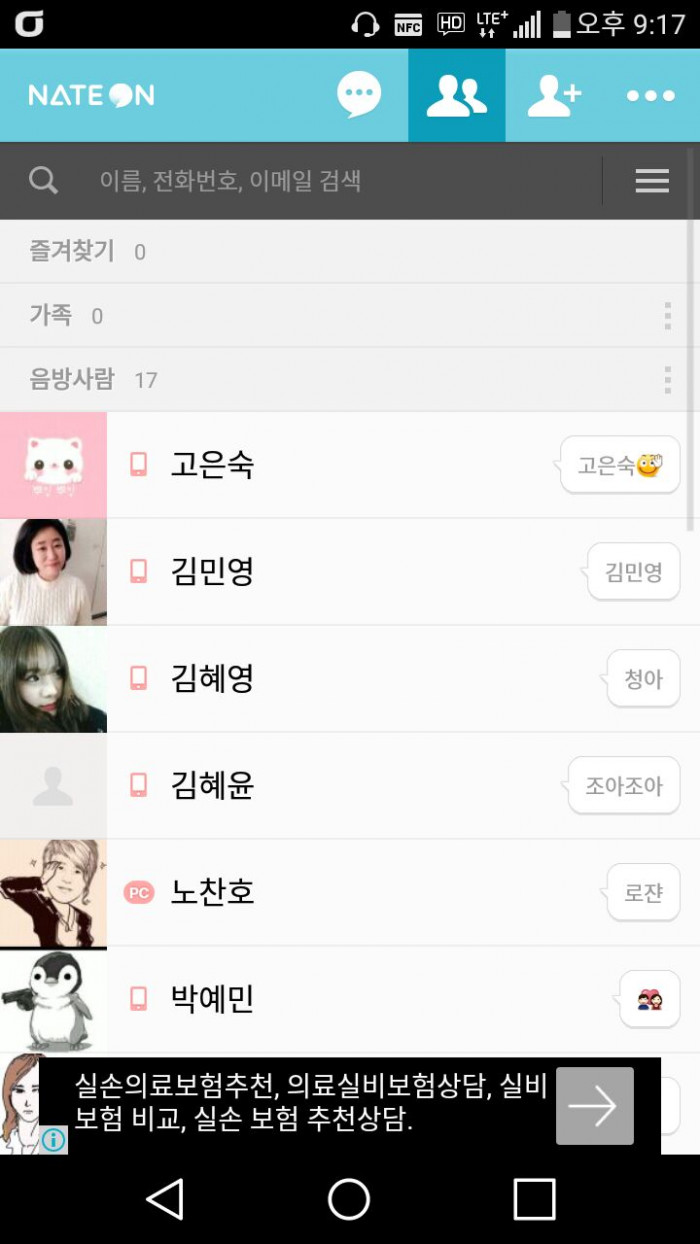Open the insurance ad arrow button

595,1106
